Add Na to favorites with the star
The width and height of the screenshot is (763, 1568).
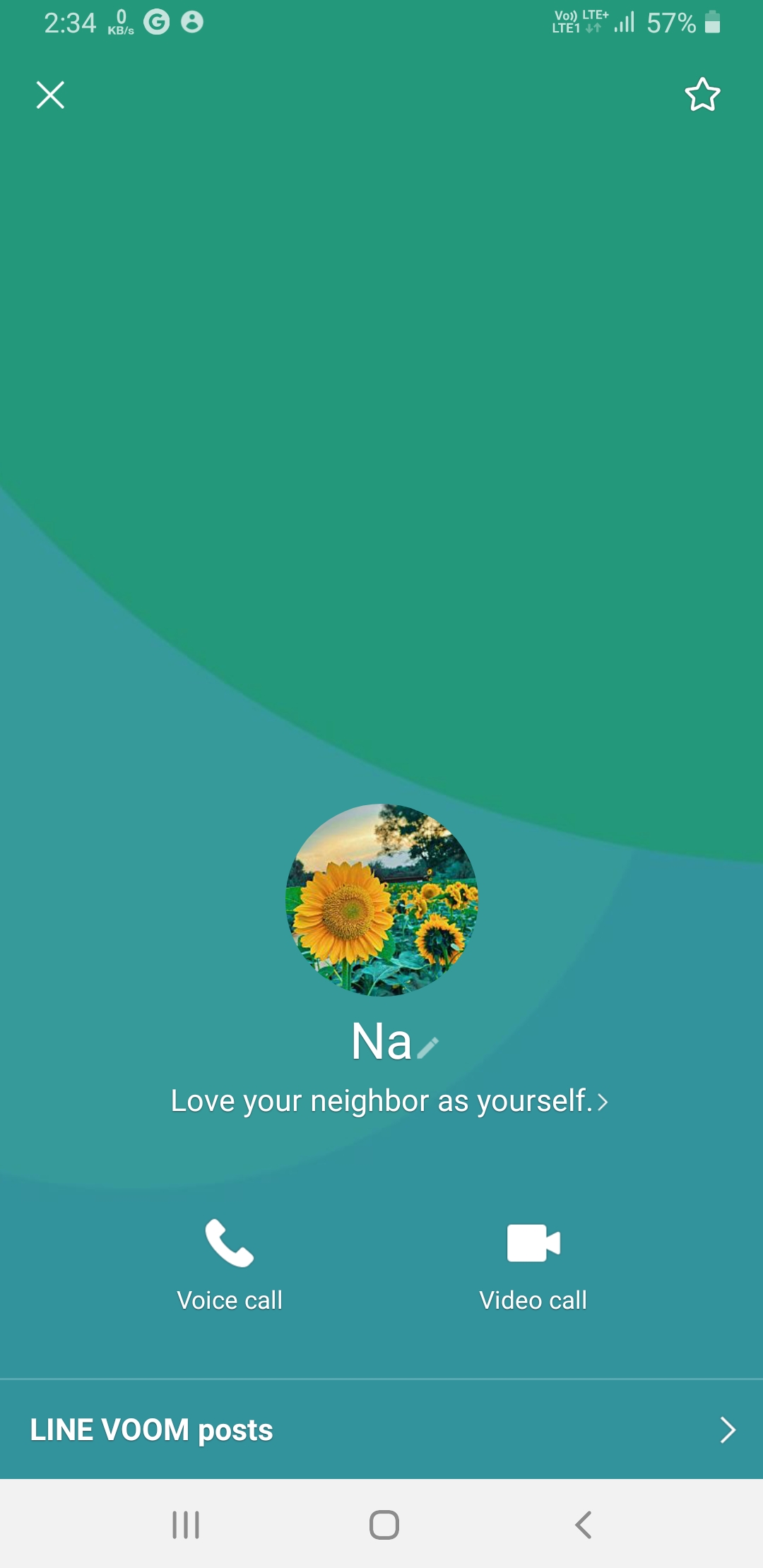(702, 95)
